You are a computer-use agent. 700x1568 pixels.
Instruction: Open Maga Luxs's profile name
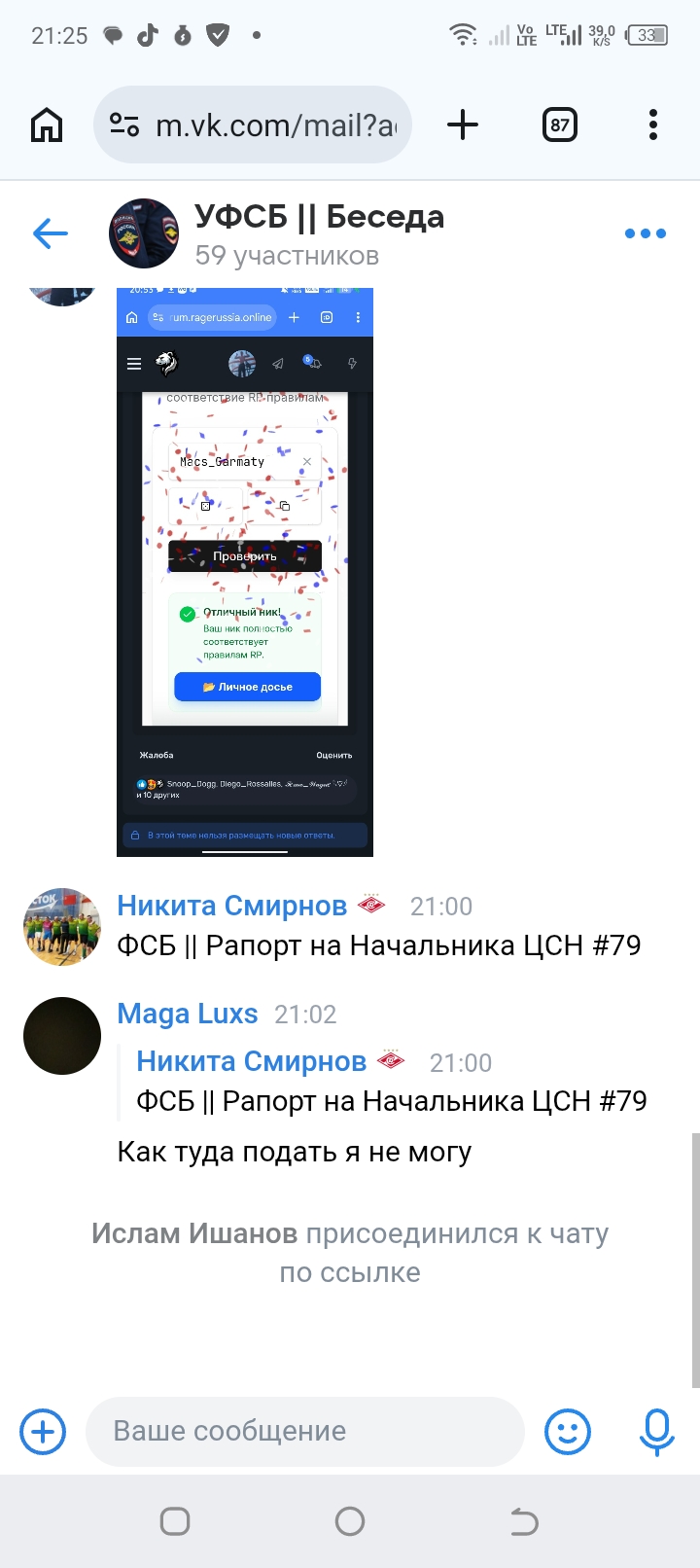coord(188,1014)
